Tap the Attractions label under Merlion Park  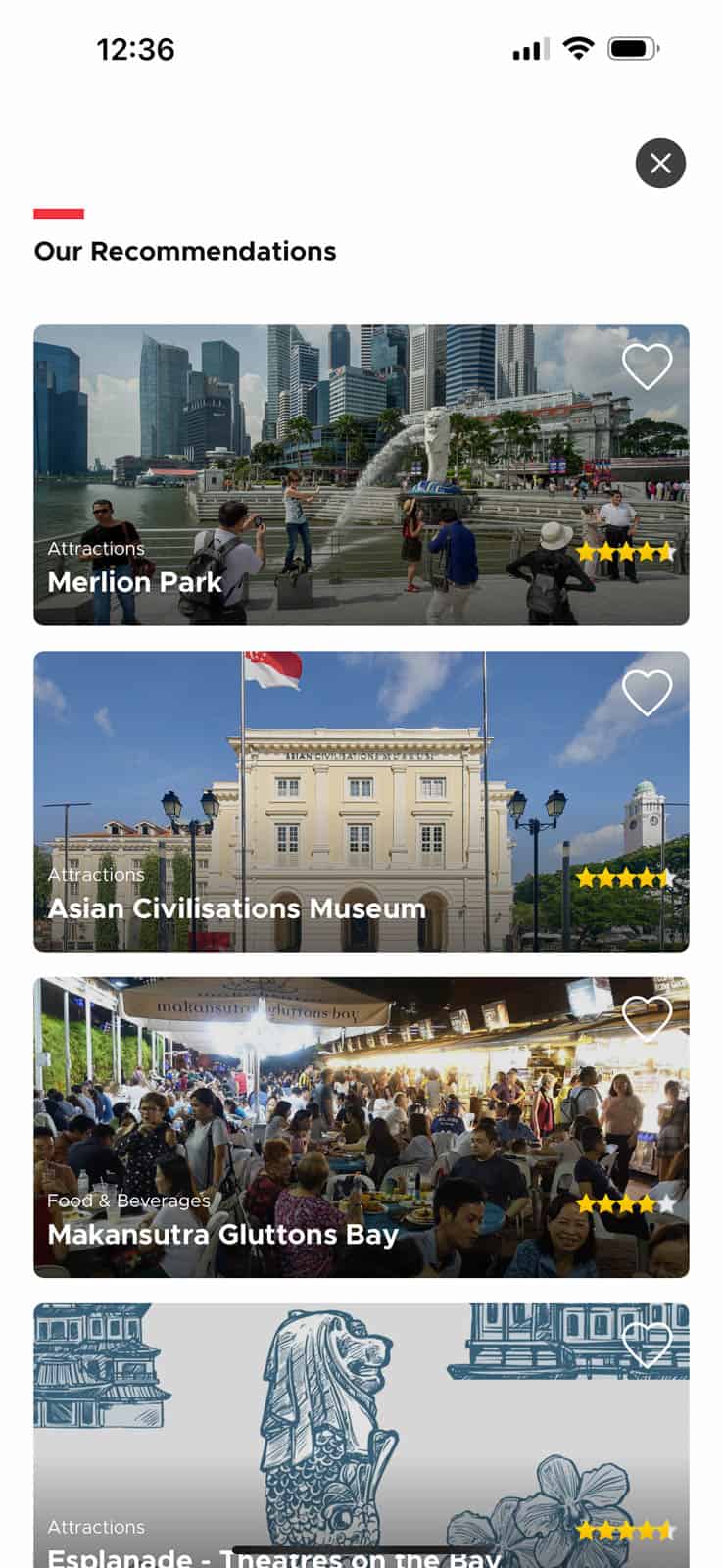[x=96, y=549]
